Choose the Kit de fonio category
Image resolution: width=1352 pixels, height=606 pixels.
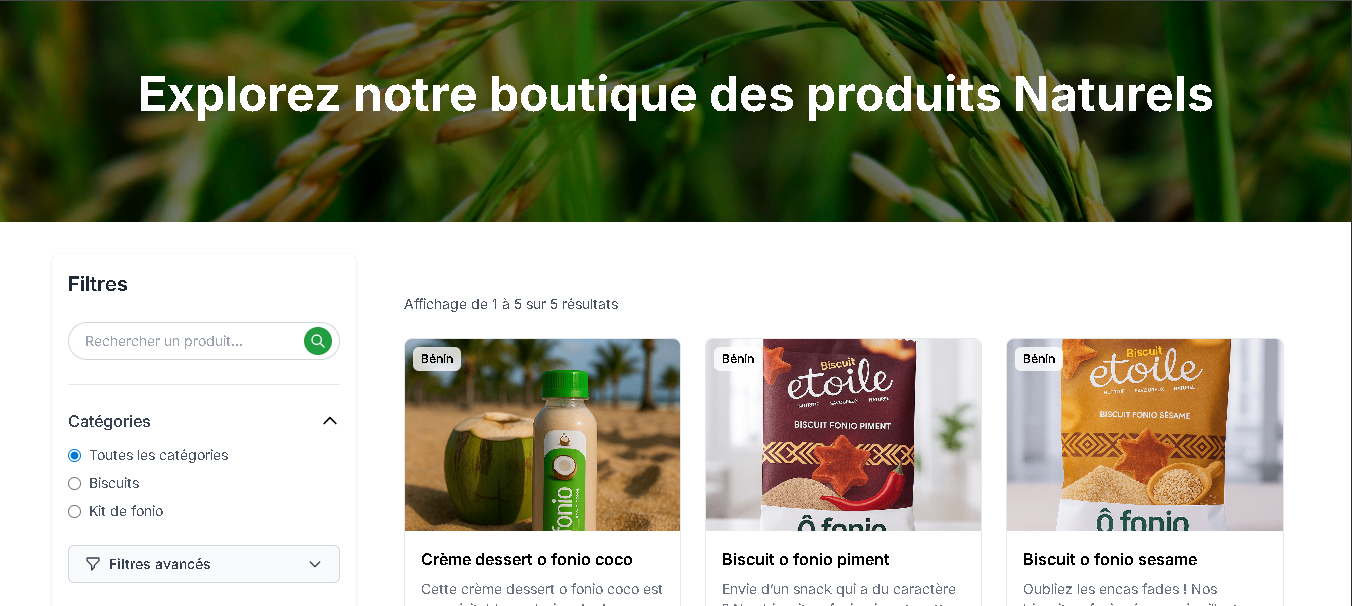(x=75, y=511)
